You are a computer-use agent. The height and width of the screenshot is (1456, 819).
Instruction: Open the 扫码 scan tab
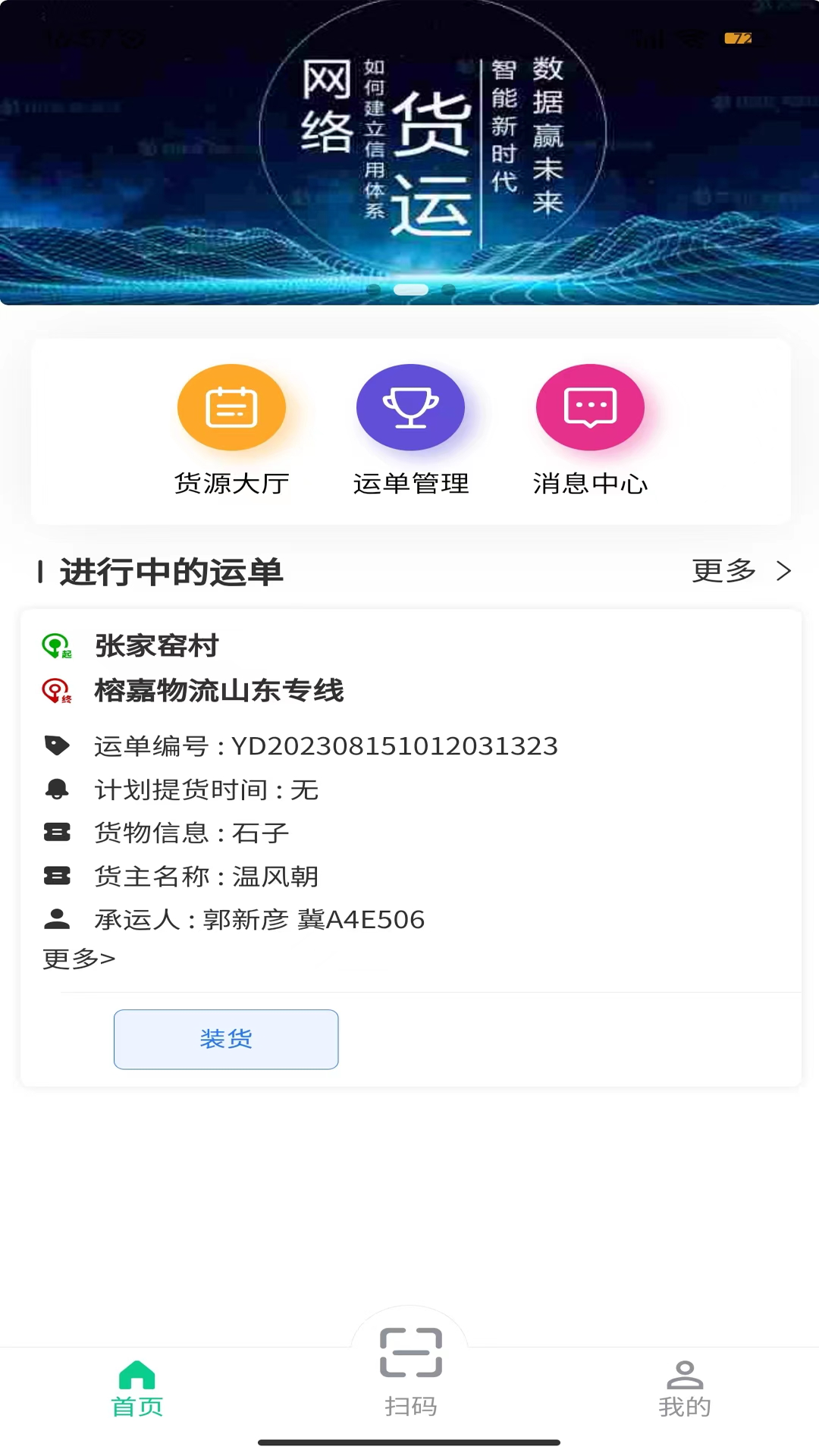(x=410, y=1373)
